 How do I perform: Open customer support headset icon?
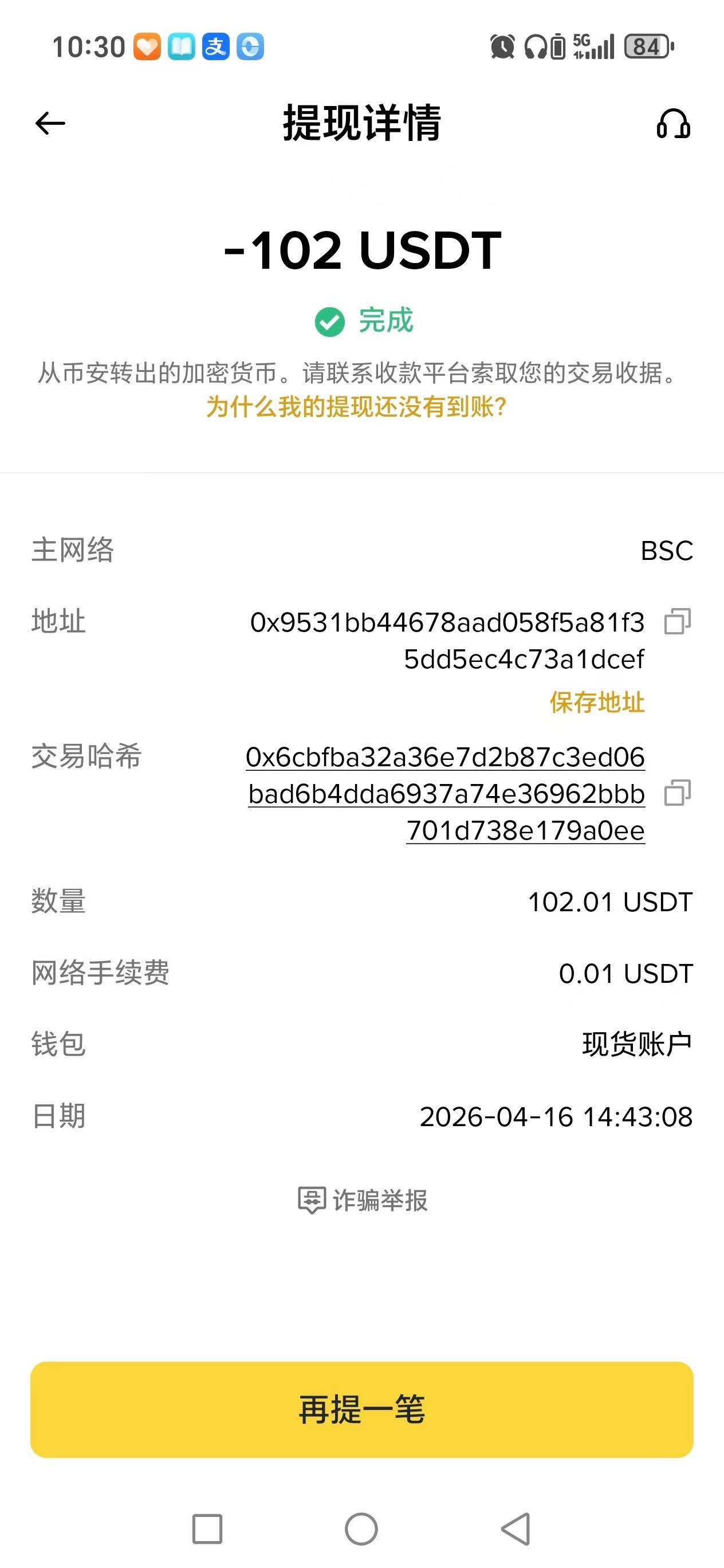click(673, 124)
